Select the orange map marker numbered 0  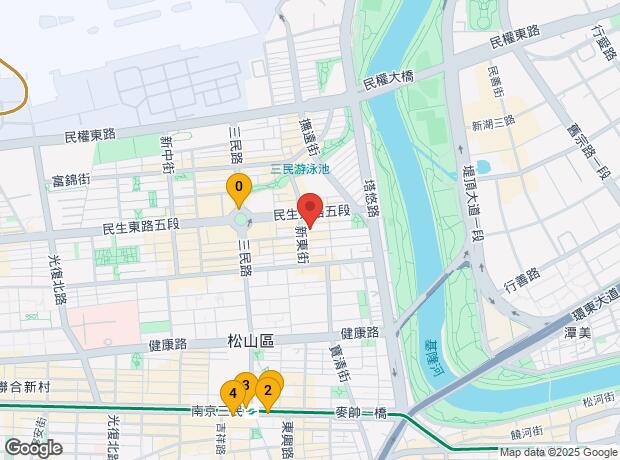238,186
